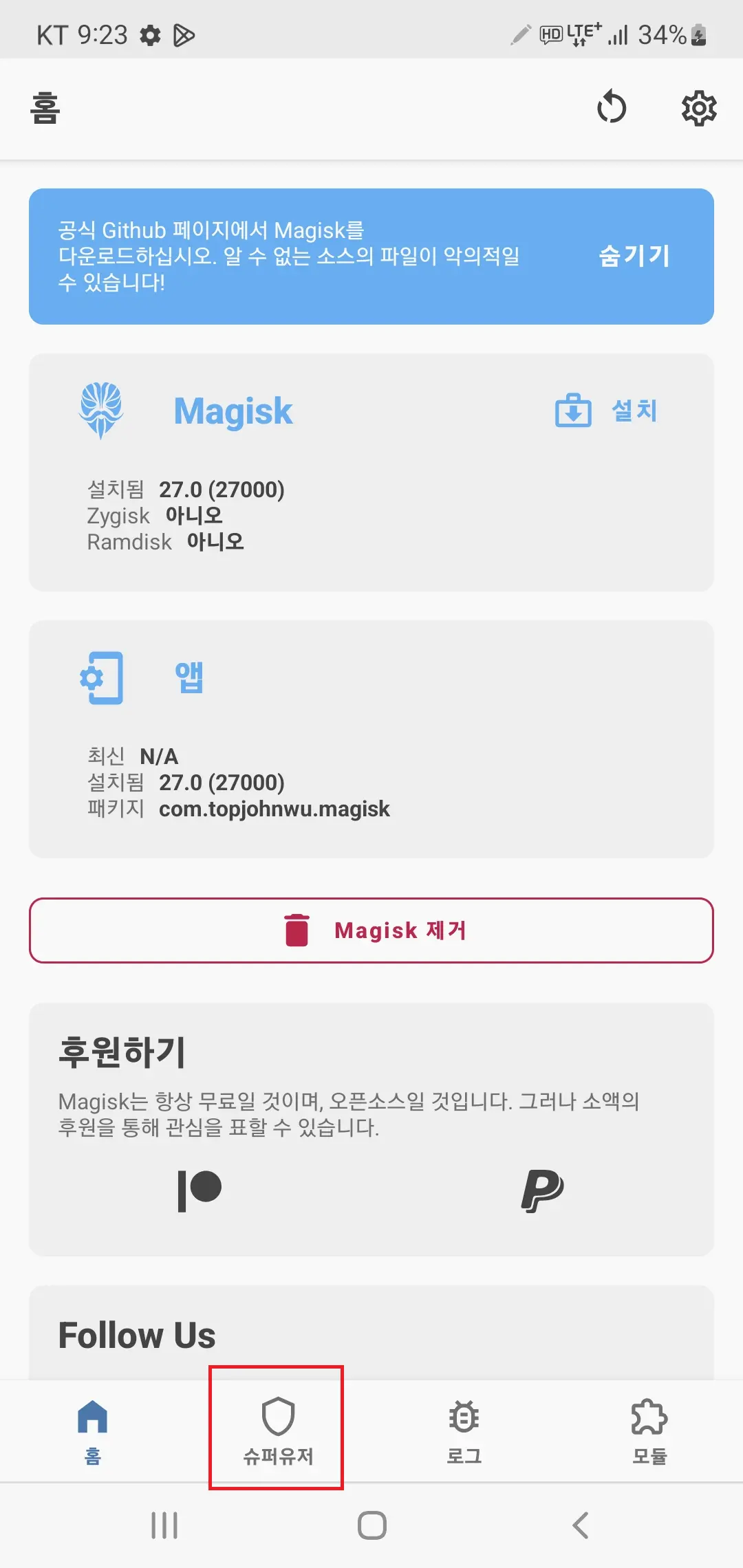
Task: Open recent apps from the navigation bar
Action: (164, 1525)
